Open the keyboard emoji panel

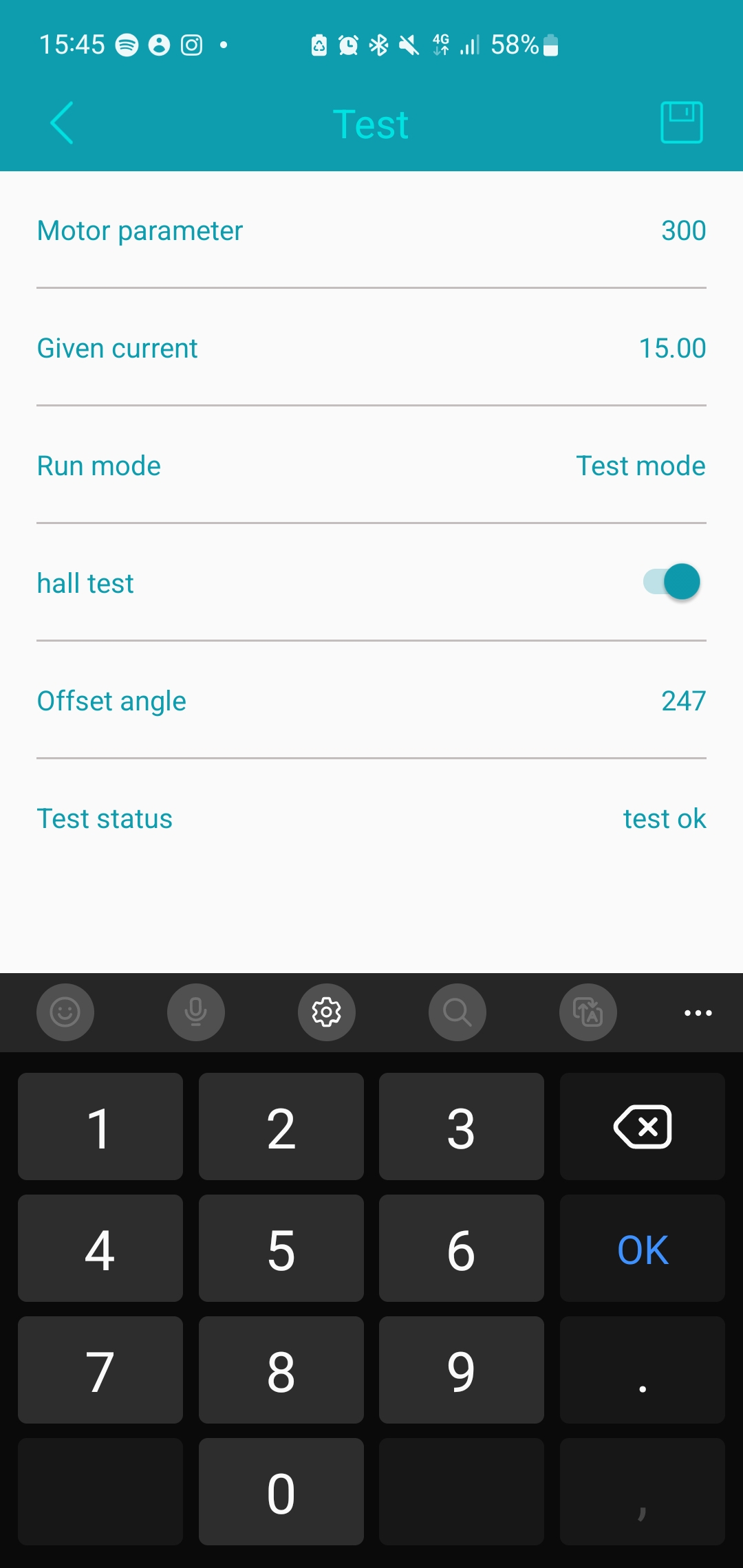[x=65, y=1012]
